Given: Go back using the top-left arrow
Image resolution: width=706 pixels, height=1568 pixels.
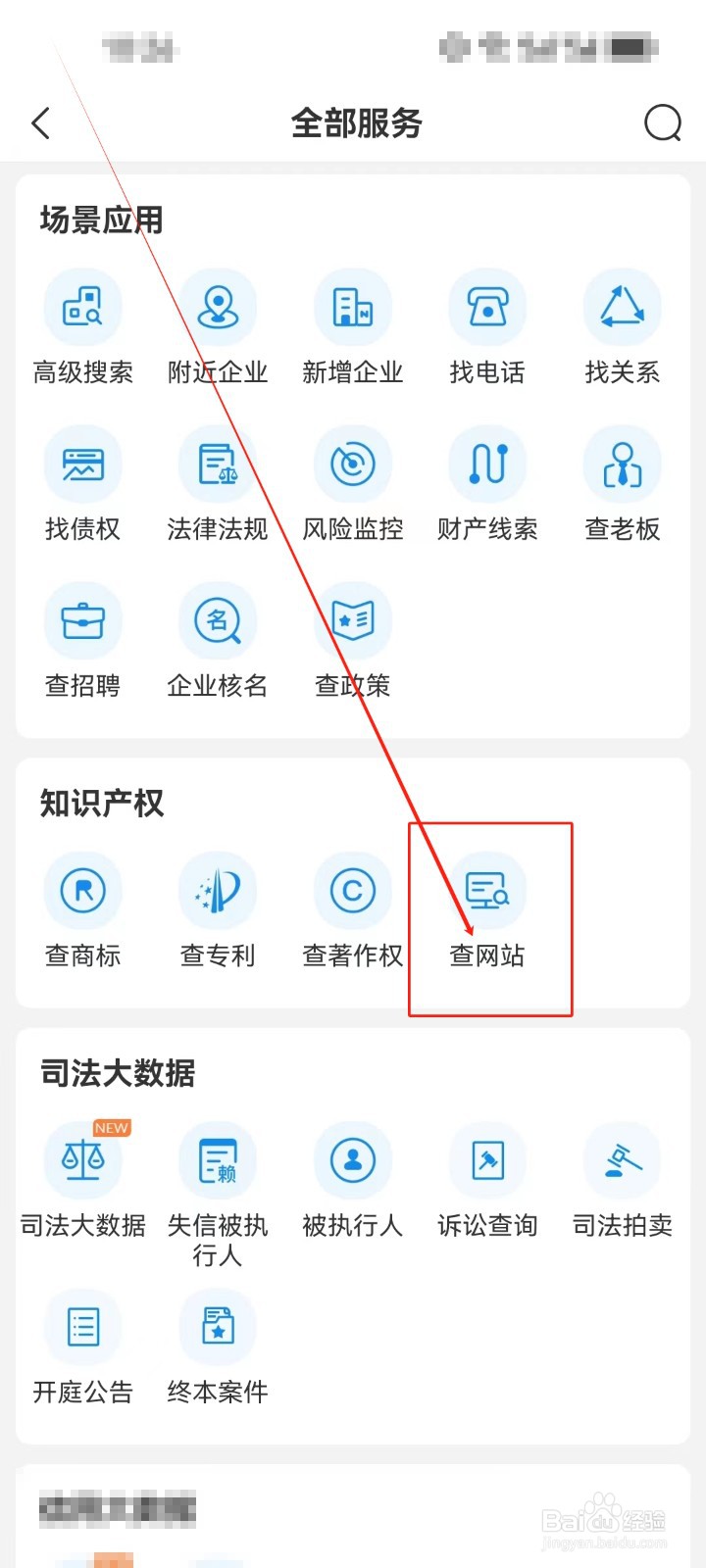Looking at the screenshot, I should click(41, 123).
